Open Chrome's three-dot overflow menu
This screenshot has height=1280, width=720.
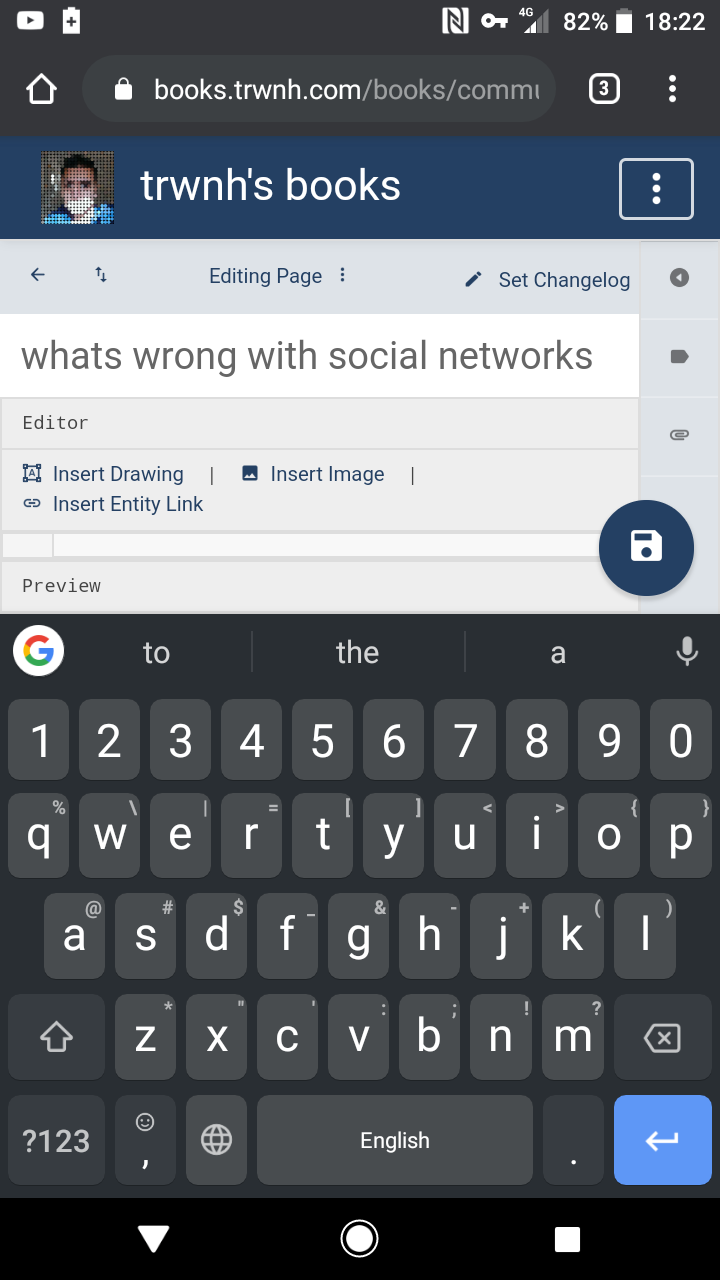[x=672, y=89]
